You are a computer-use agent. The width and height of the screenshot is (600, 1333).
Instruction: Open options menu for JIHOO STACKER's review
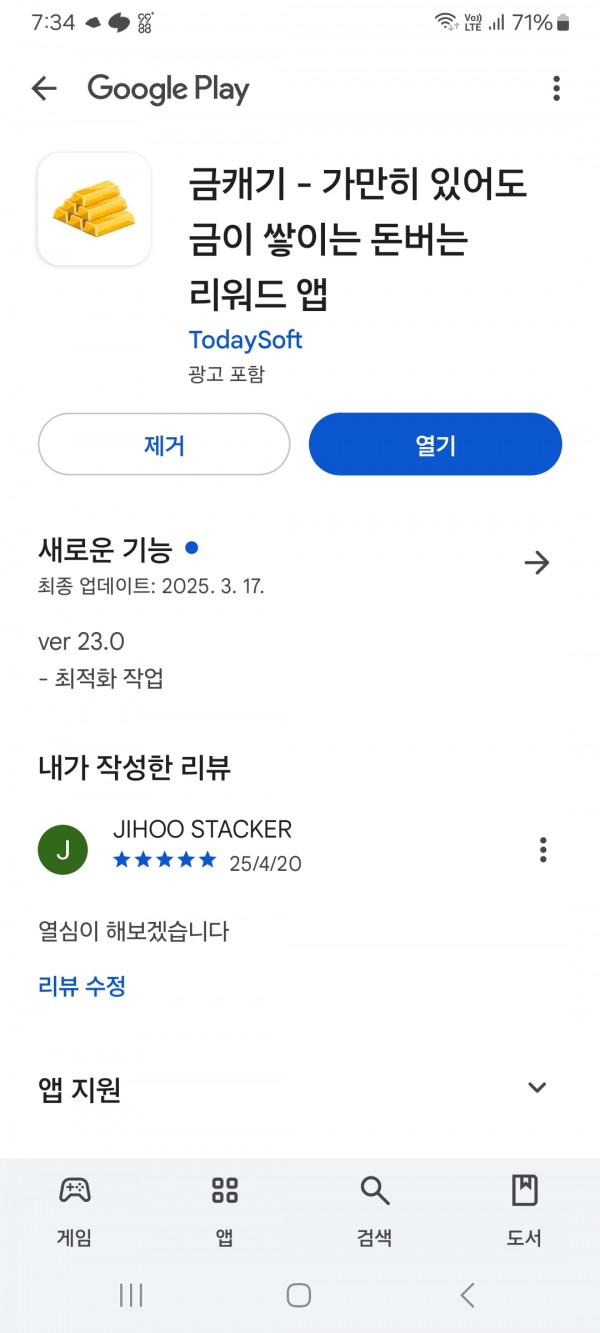pyautogui.click(x=543, y=850)
